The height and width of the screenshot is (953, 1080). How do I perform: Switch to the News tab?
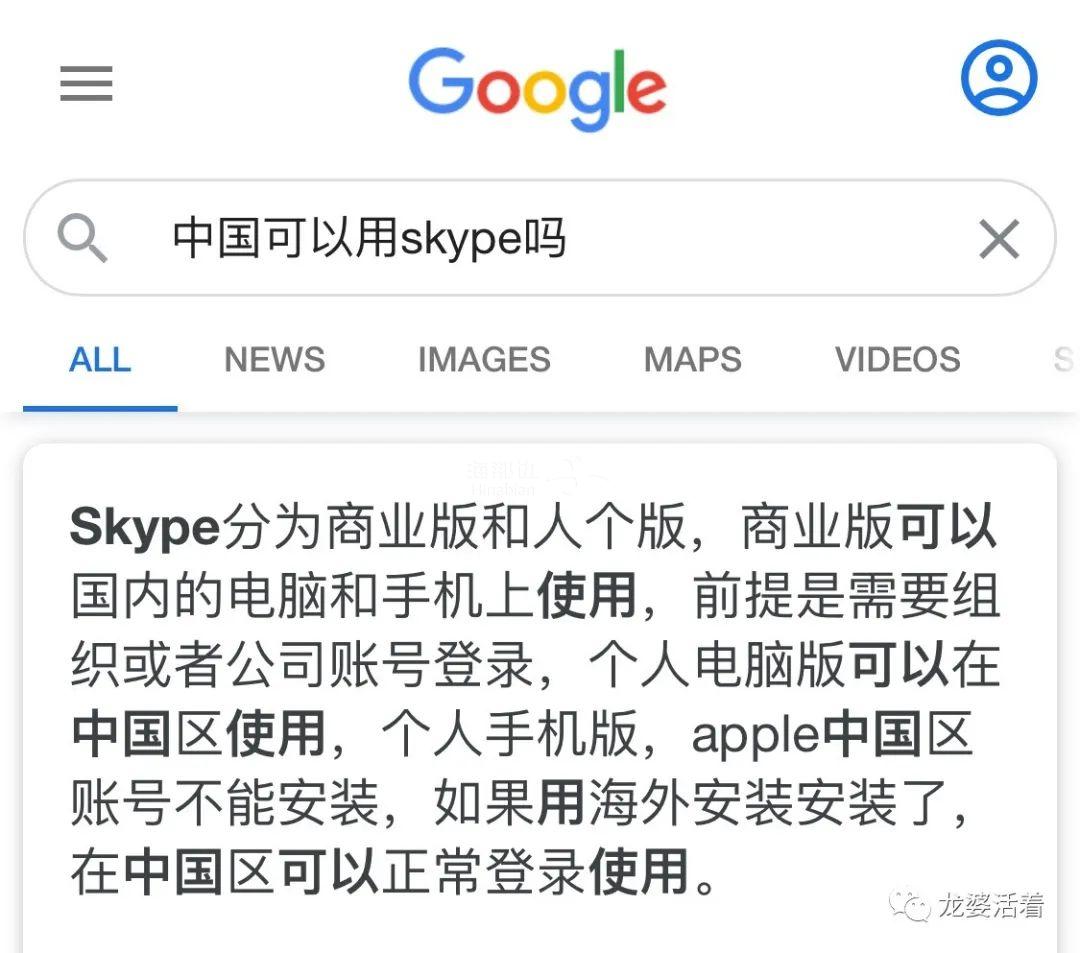tap(274, 360)
